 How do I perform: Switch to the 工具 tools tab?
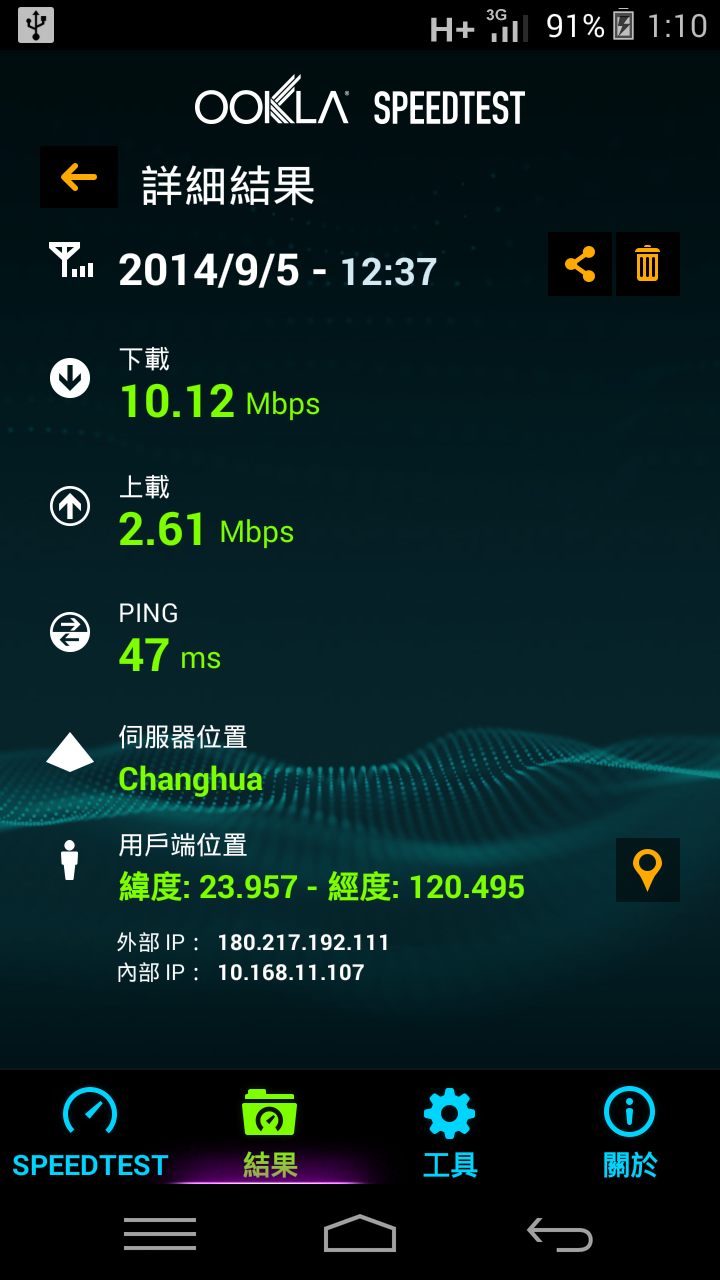pos(450,1133)
